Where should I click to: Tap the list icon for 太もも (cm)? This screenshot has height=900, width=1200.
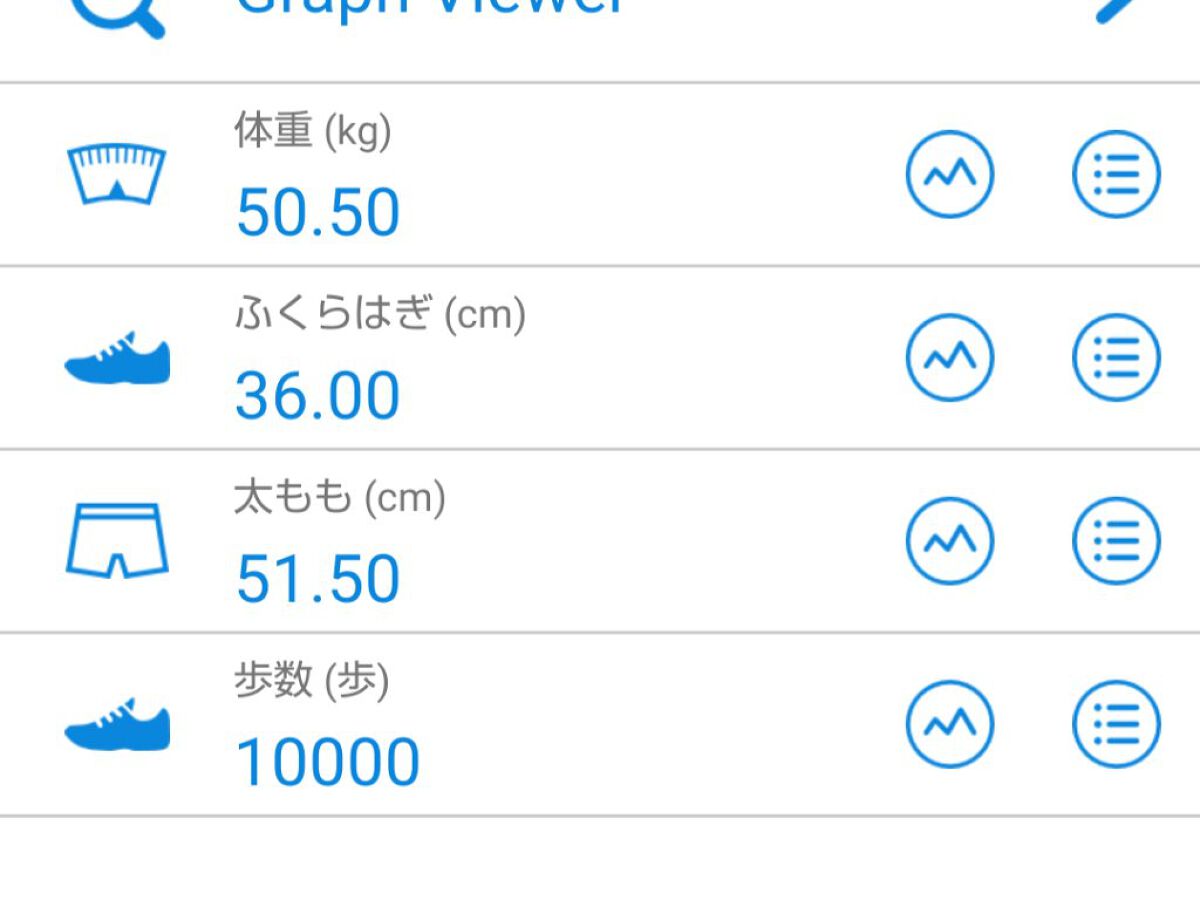[1116, 541]
